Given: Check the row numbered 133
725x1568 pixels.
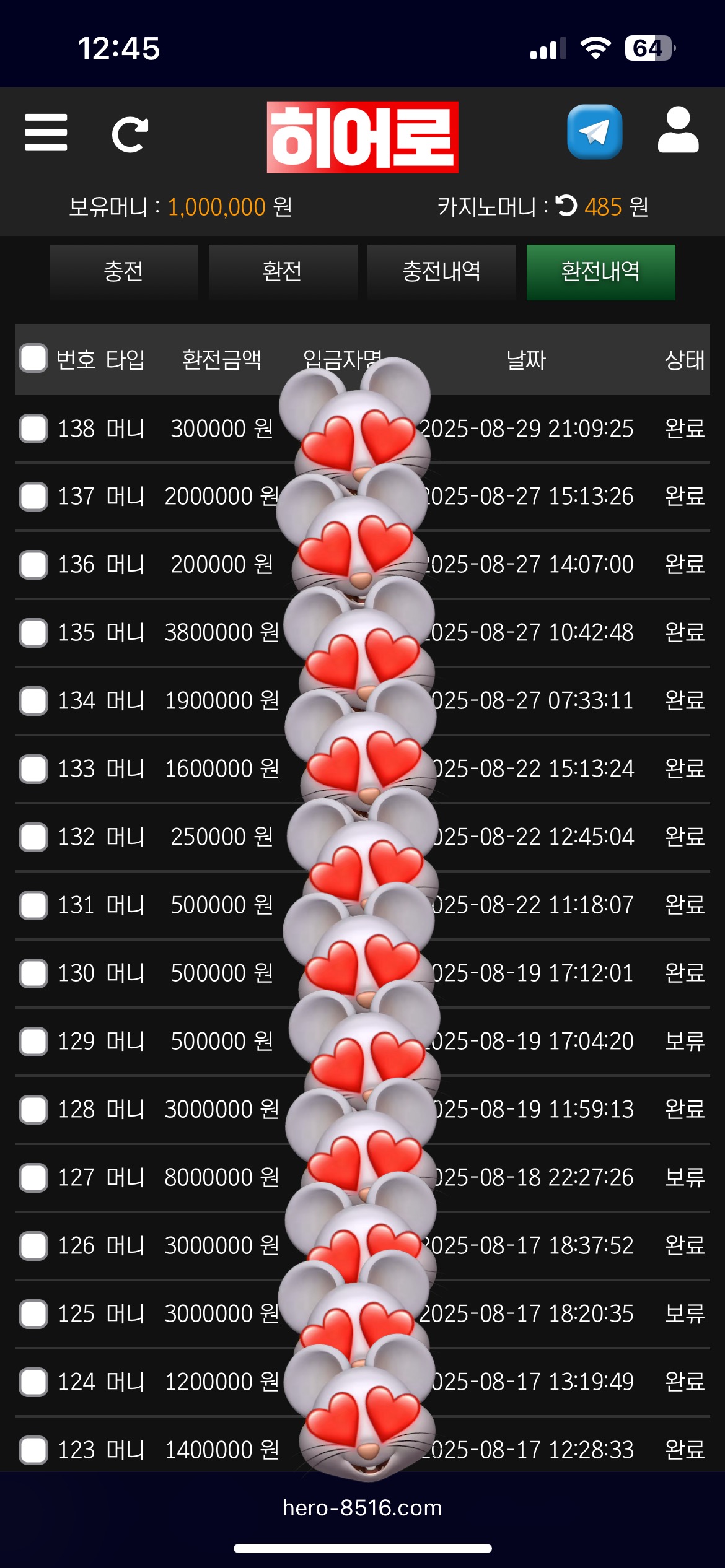Looking at the screenshot, I should (33, 769).
